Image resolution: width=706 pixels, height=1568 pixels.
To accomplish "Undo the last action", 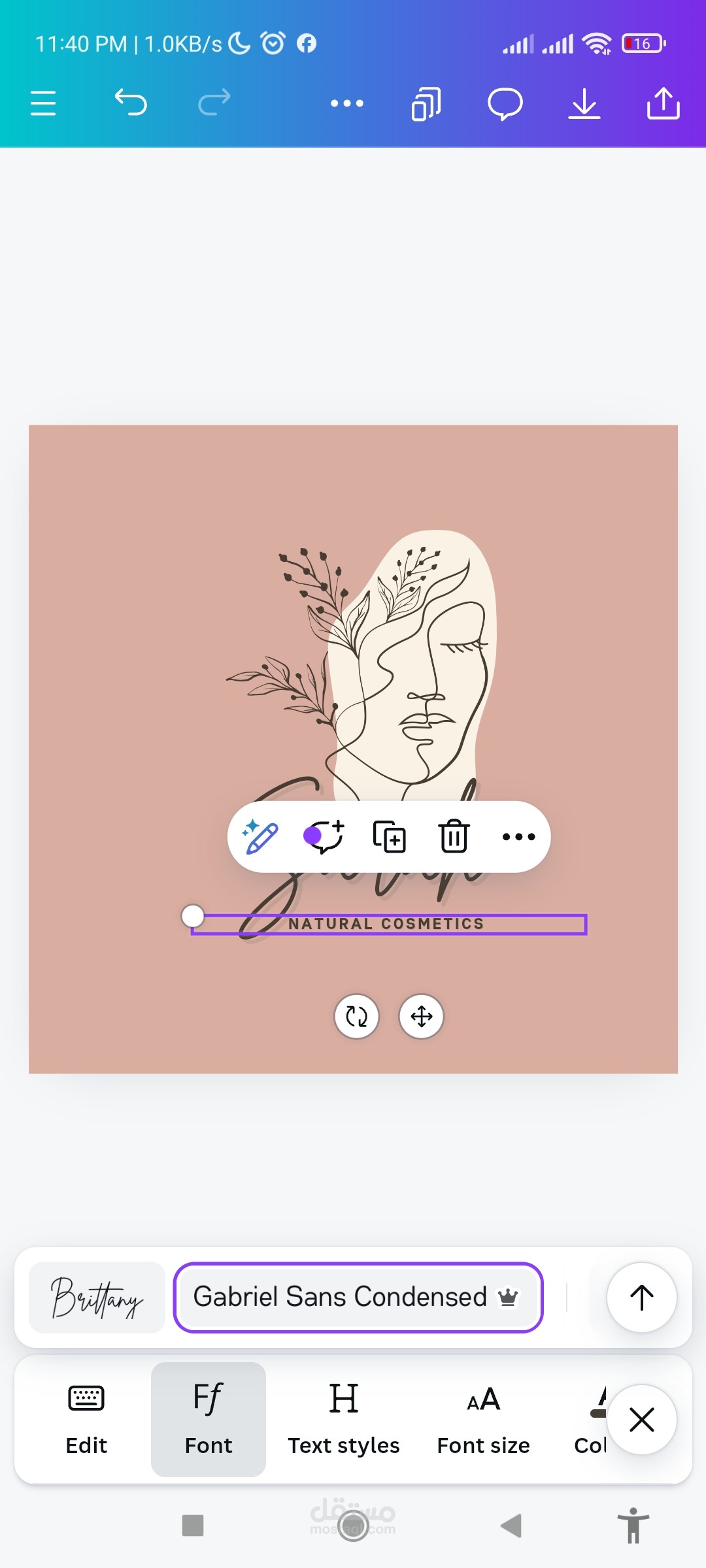I will tap(131, 103).
